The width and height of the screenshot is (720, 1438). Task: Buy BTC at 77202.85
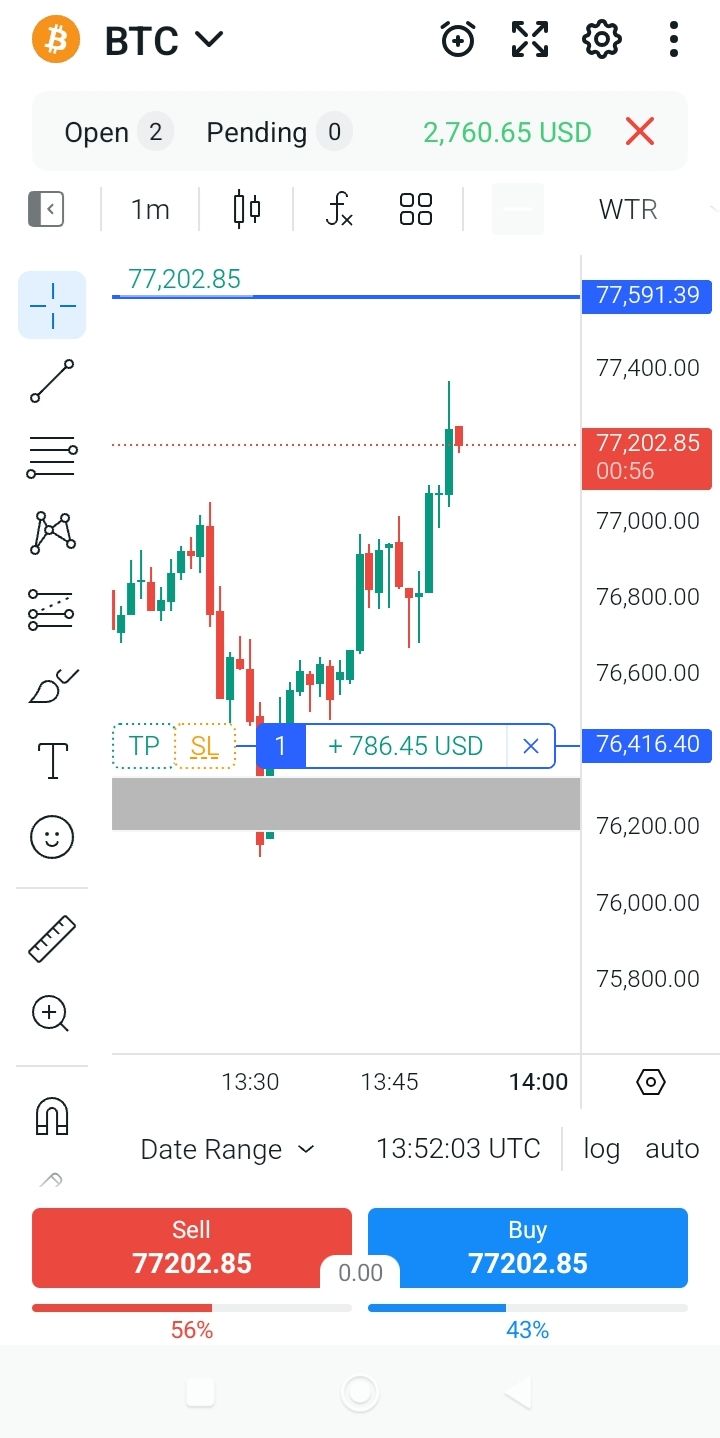pos(528,1248)
